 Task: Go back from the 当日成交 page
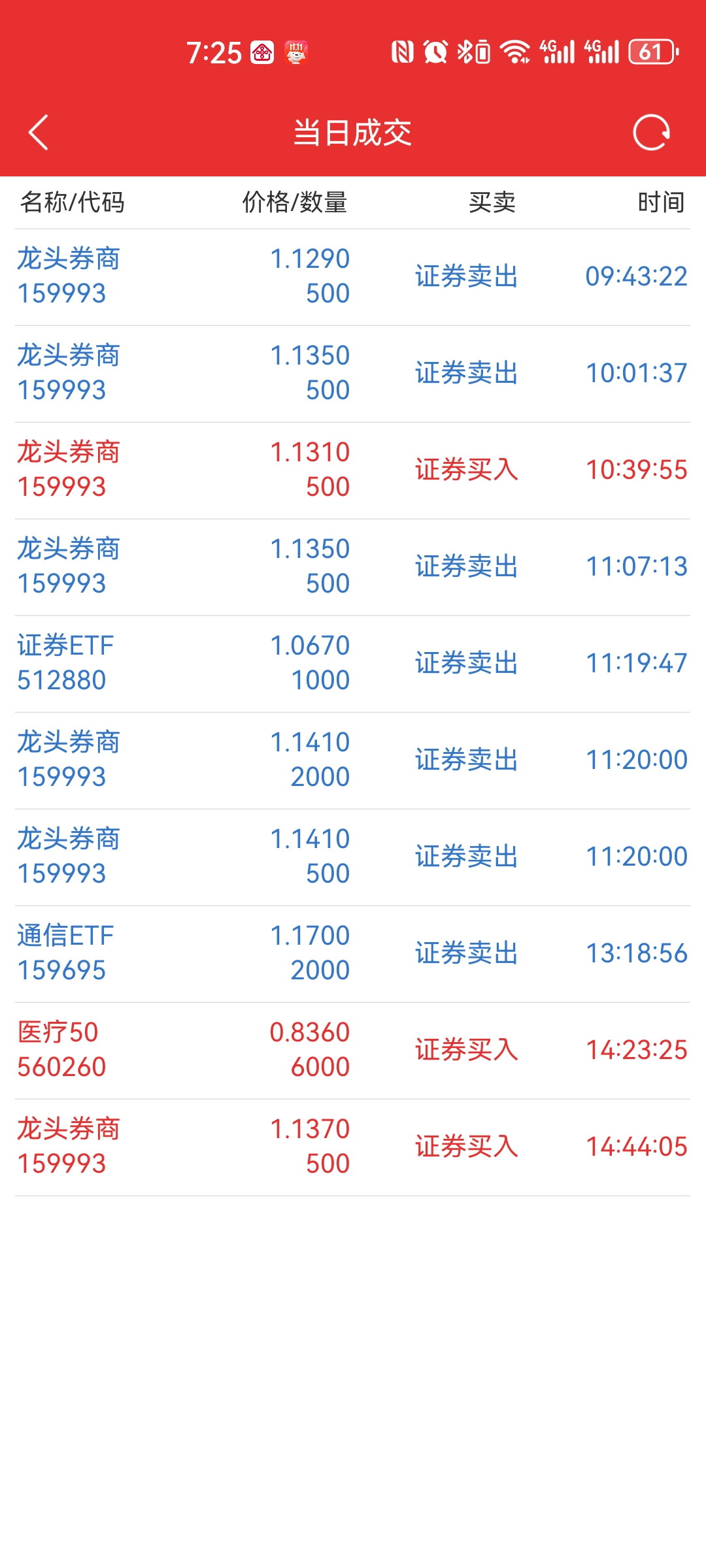pos(39,133)
